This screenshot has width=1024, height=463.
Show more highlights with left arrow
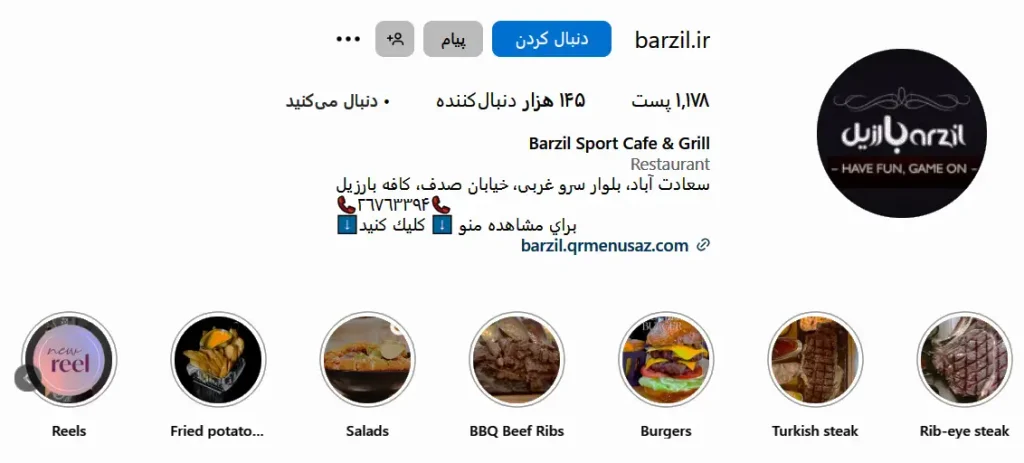25,377
